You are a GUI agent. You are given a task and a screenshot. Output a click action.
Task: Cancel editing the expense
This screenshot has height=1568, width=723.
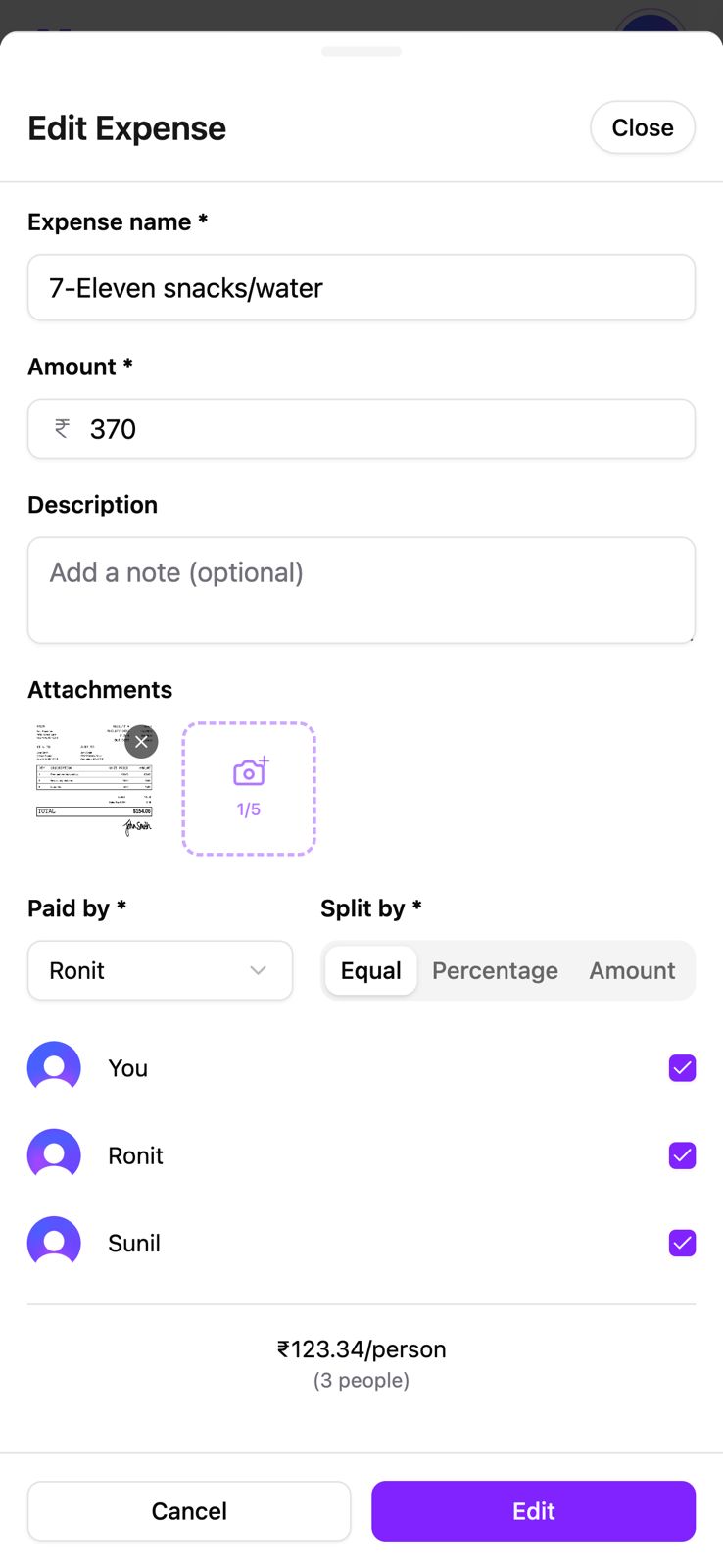(189, 1511)
